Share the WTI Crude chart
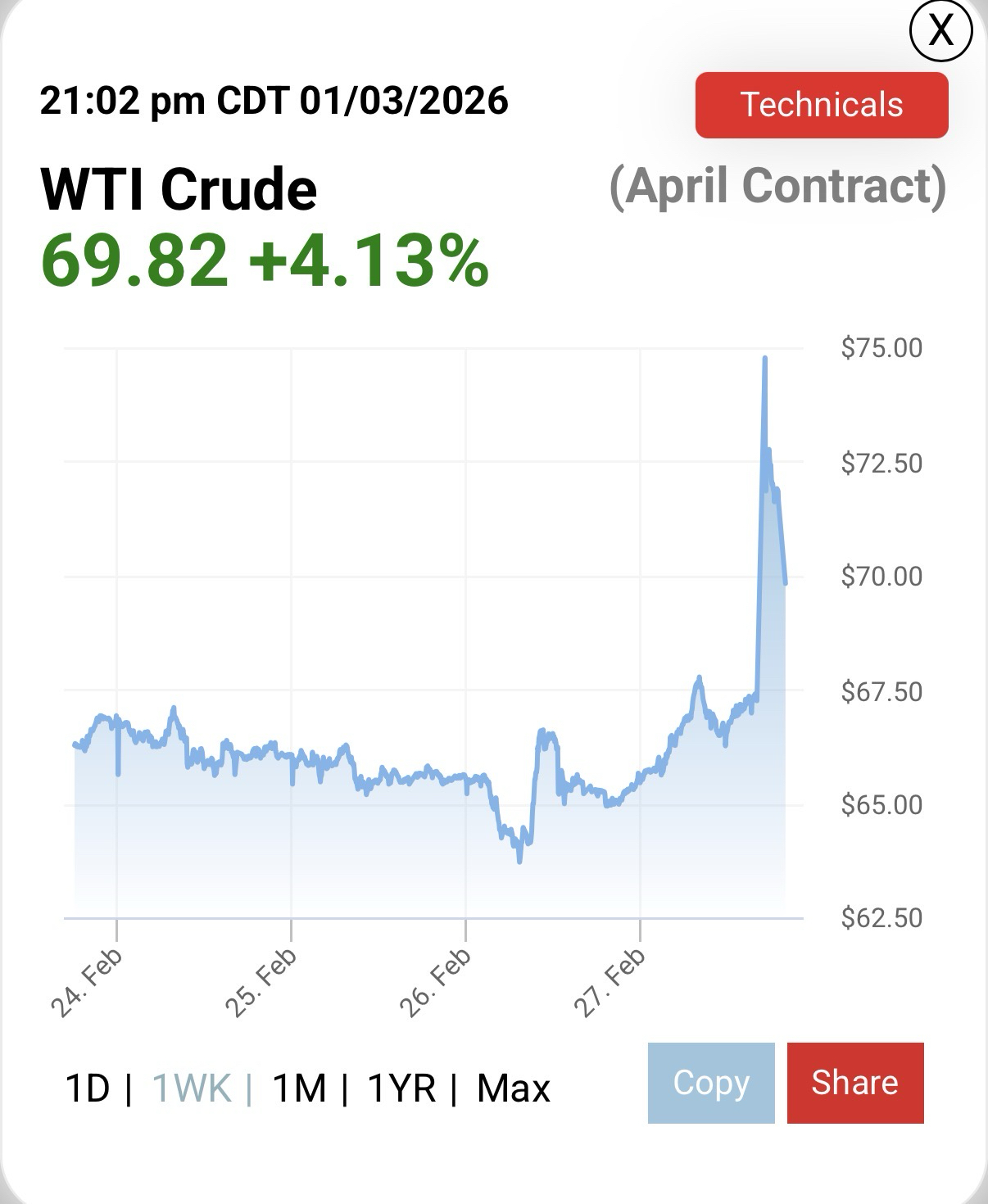The width and height of the screenshot is (988, 1204). tap(854, 1083)
